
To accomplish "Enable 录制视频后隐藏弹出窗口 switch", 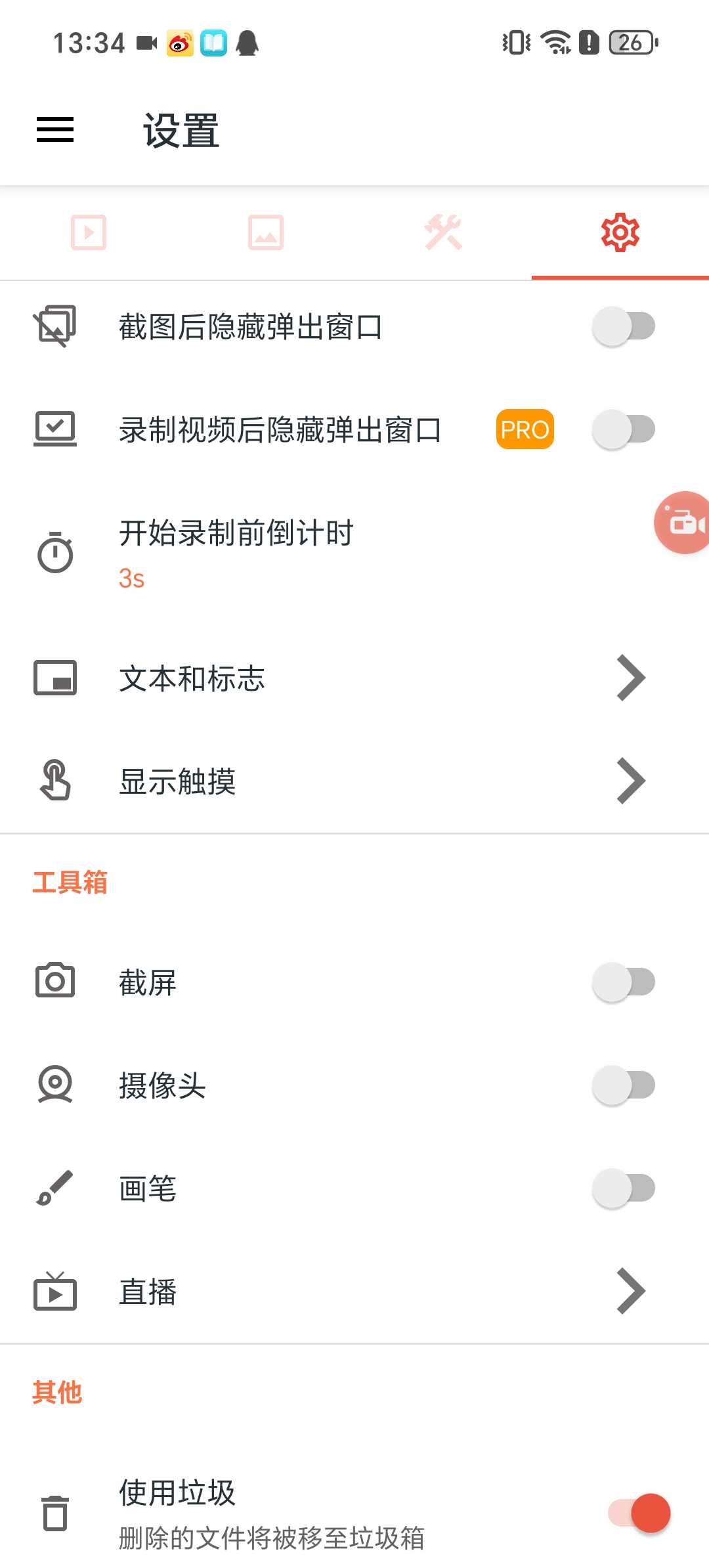I will pos(624,429).
